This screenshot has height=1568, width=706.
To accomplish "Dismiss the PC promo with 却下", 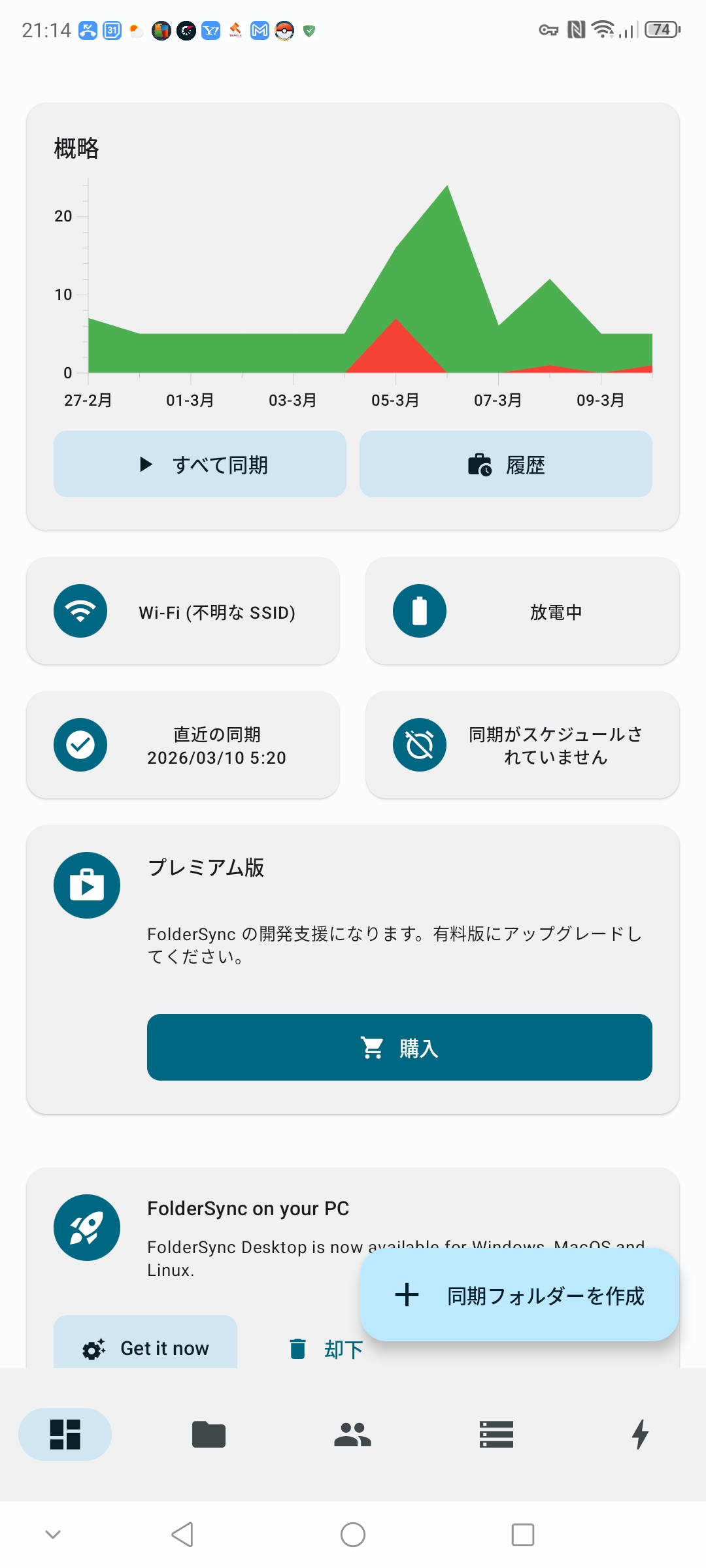I will pos(326,1348).
